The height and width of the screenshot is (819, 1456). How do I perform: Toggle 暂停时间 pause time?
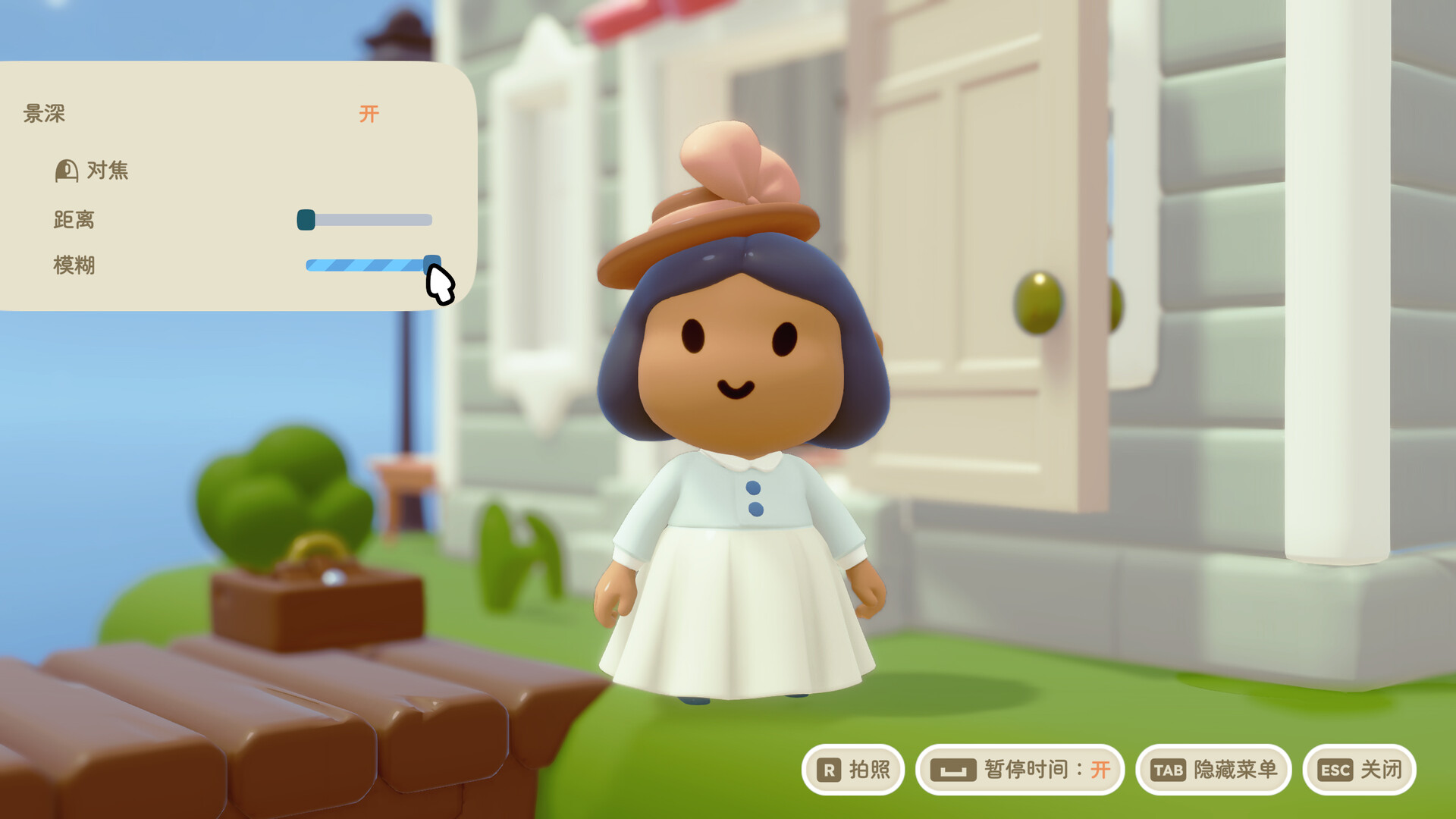coord(1020,770)
